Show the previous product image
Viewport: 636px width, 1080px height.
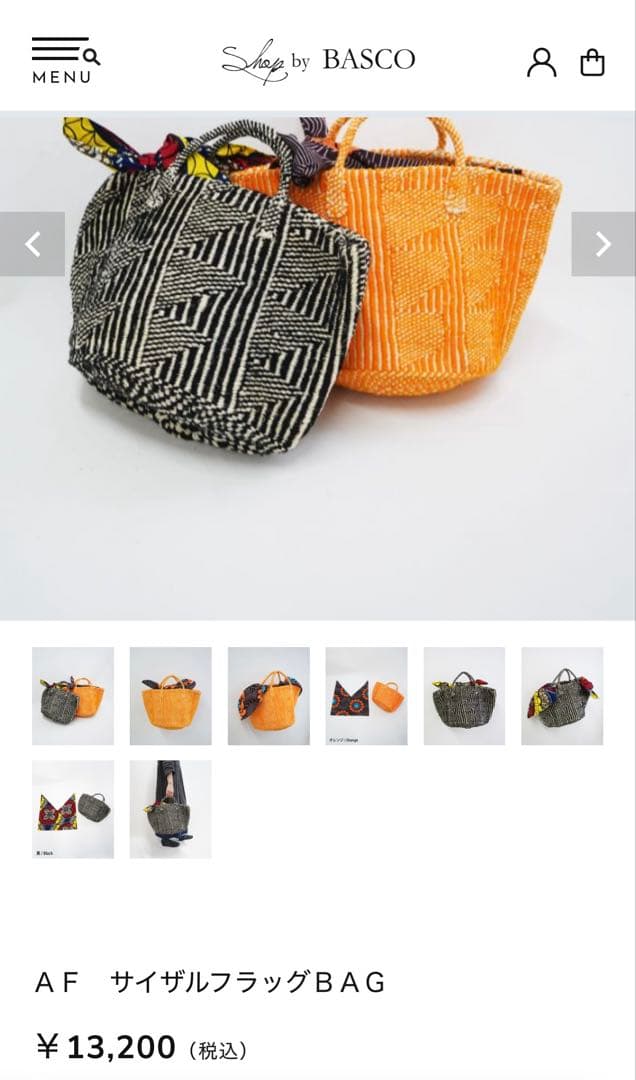click(x=33, y=244)
